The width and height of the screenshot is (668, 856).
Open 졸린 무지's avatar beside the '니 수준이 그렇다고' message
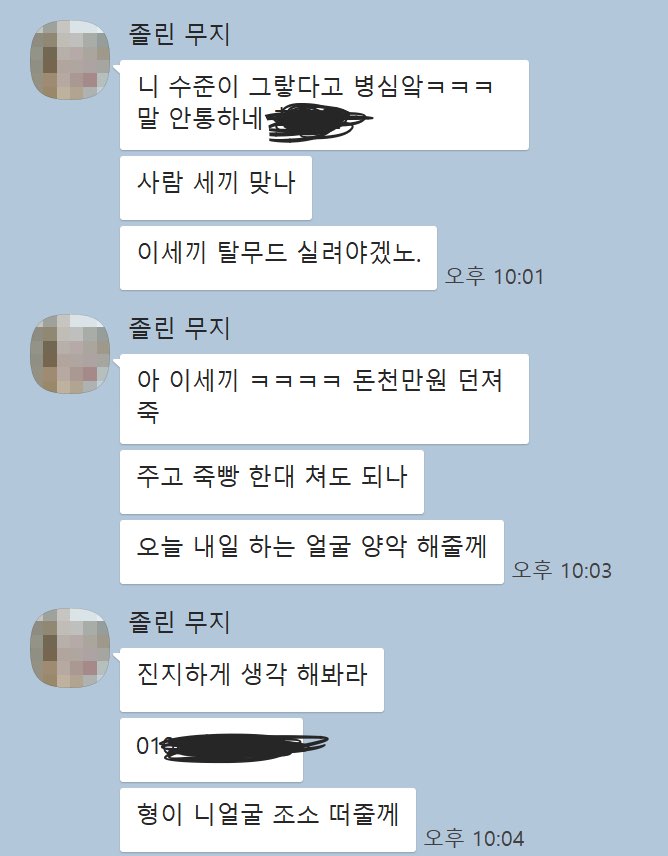pos(70,60)
